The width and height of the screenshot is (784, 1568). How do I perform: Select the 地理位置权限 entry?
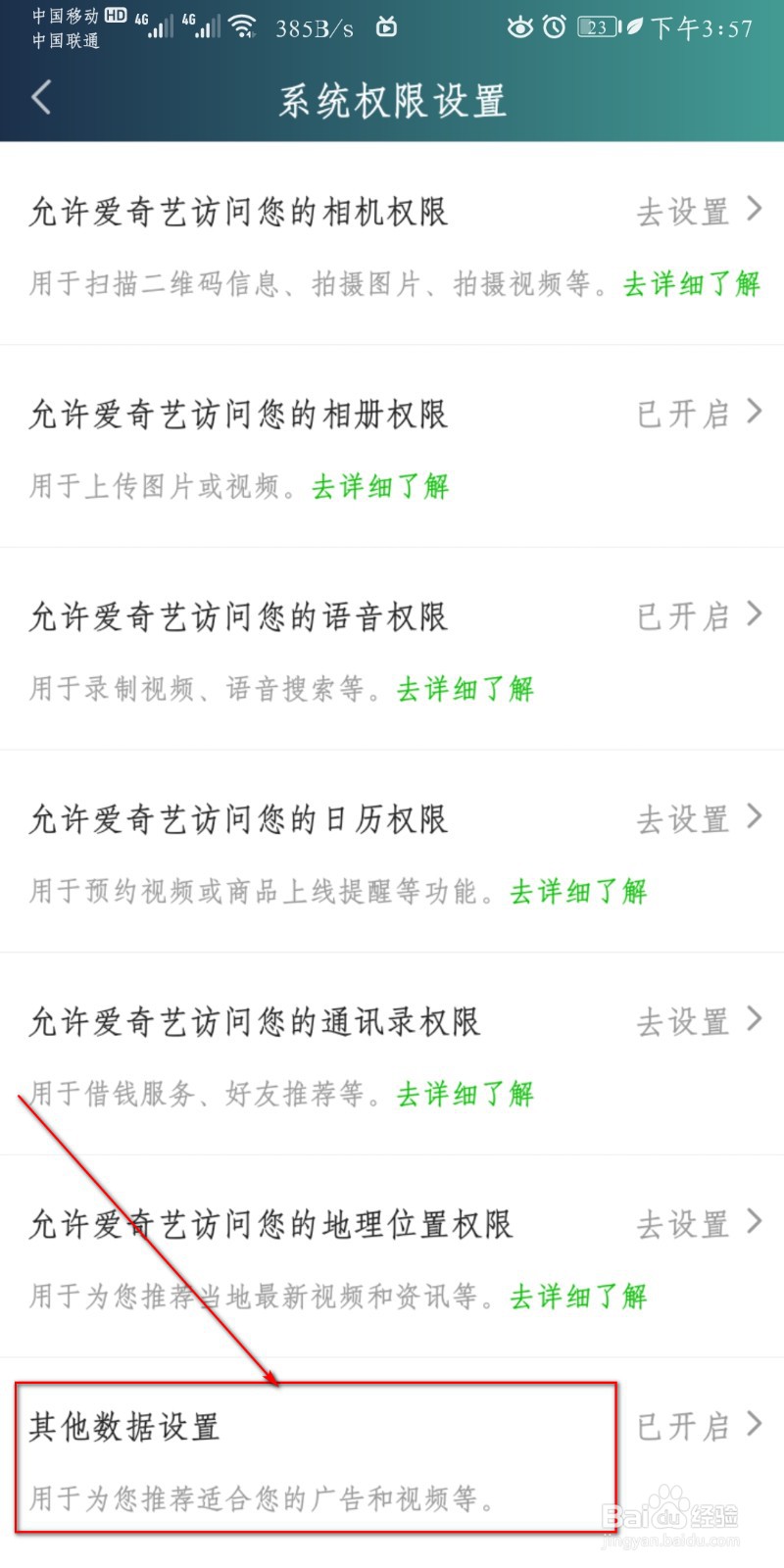point(272,1223)
